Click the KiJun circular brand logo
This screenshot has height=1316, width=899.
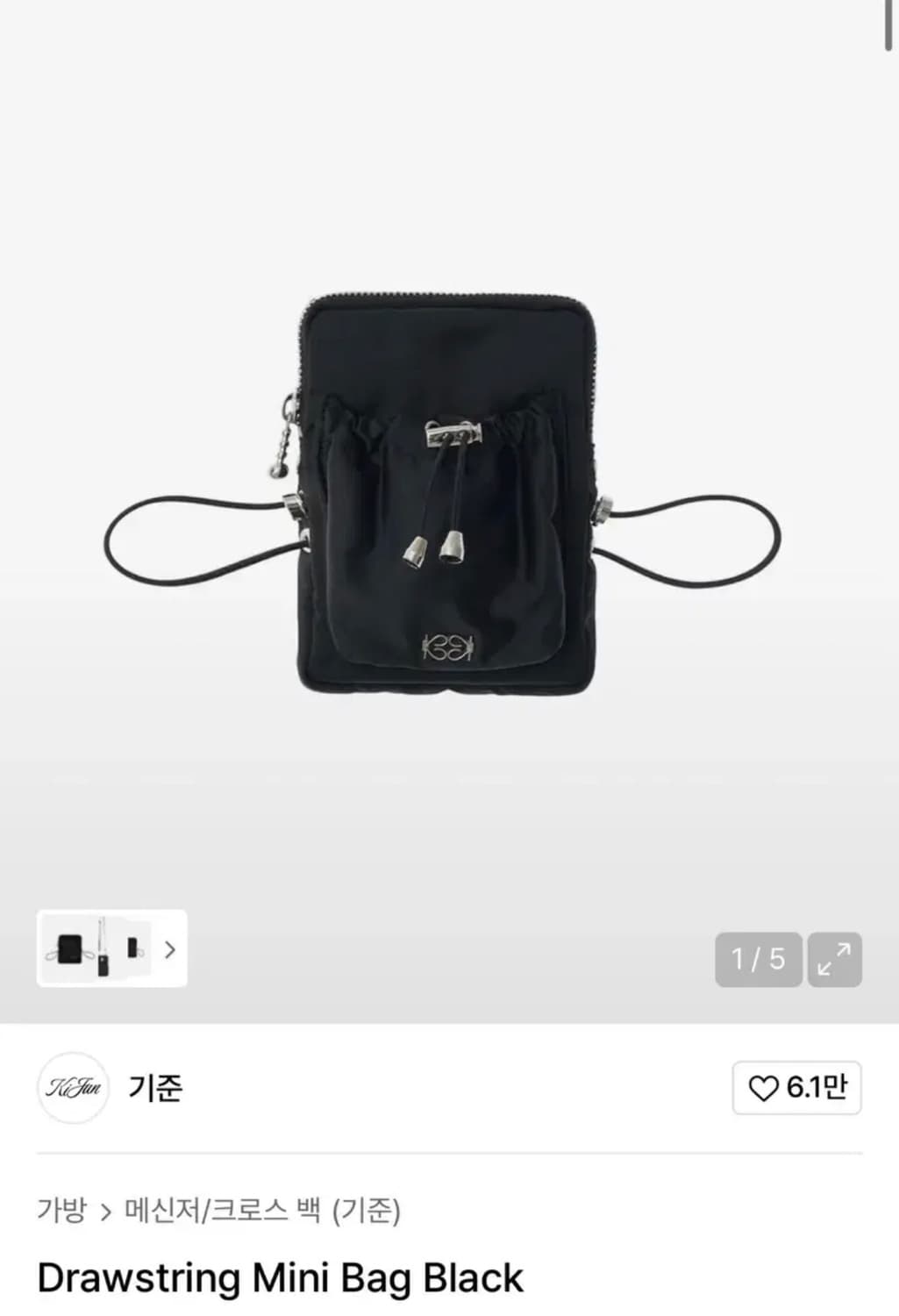point(74,1088)
